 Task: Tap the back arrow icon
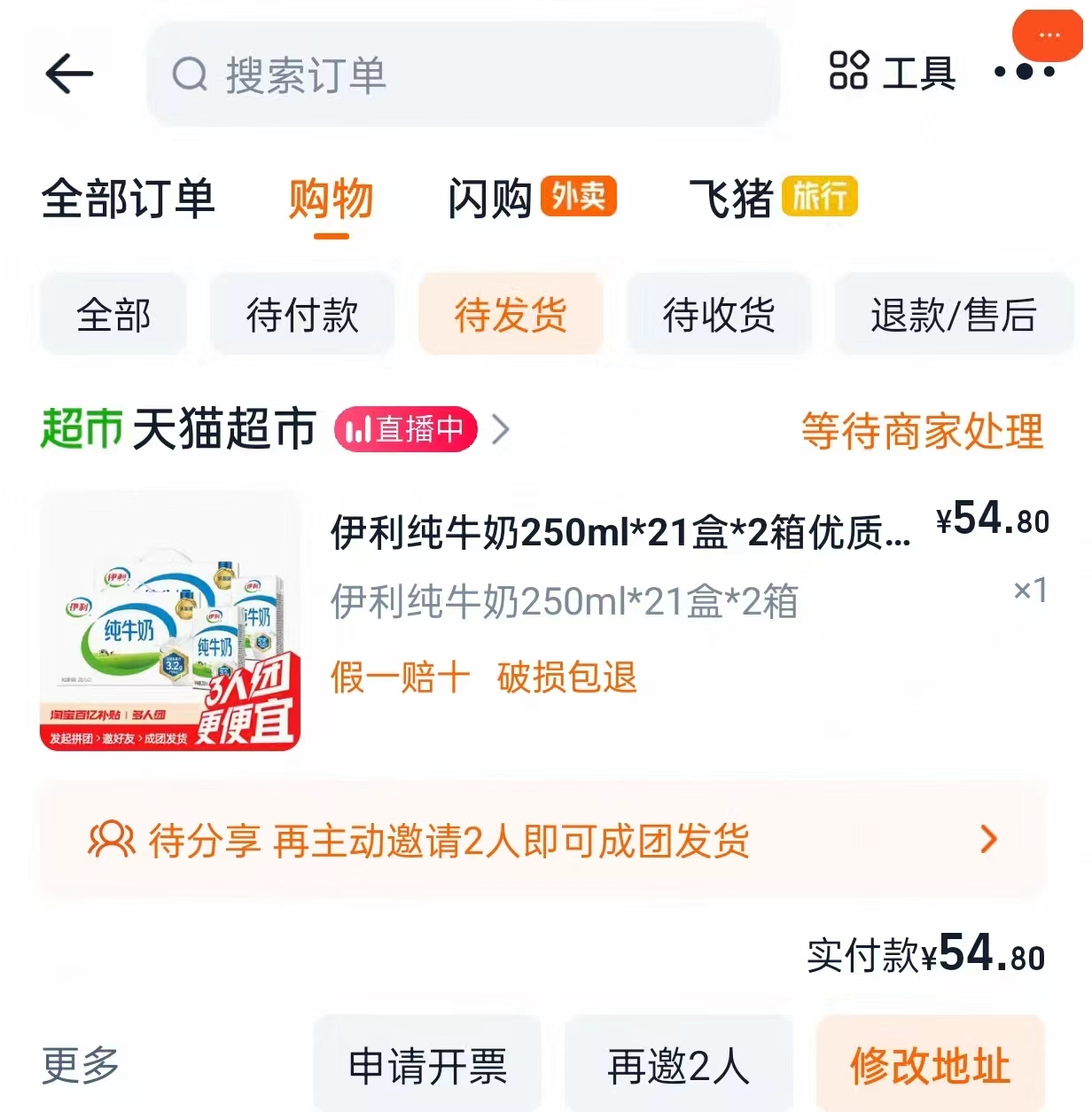pyautogui.click(x=69, y=74)
